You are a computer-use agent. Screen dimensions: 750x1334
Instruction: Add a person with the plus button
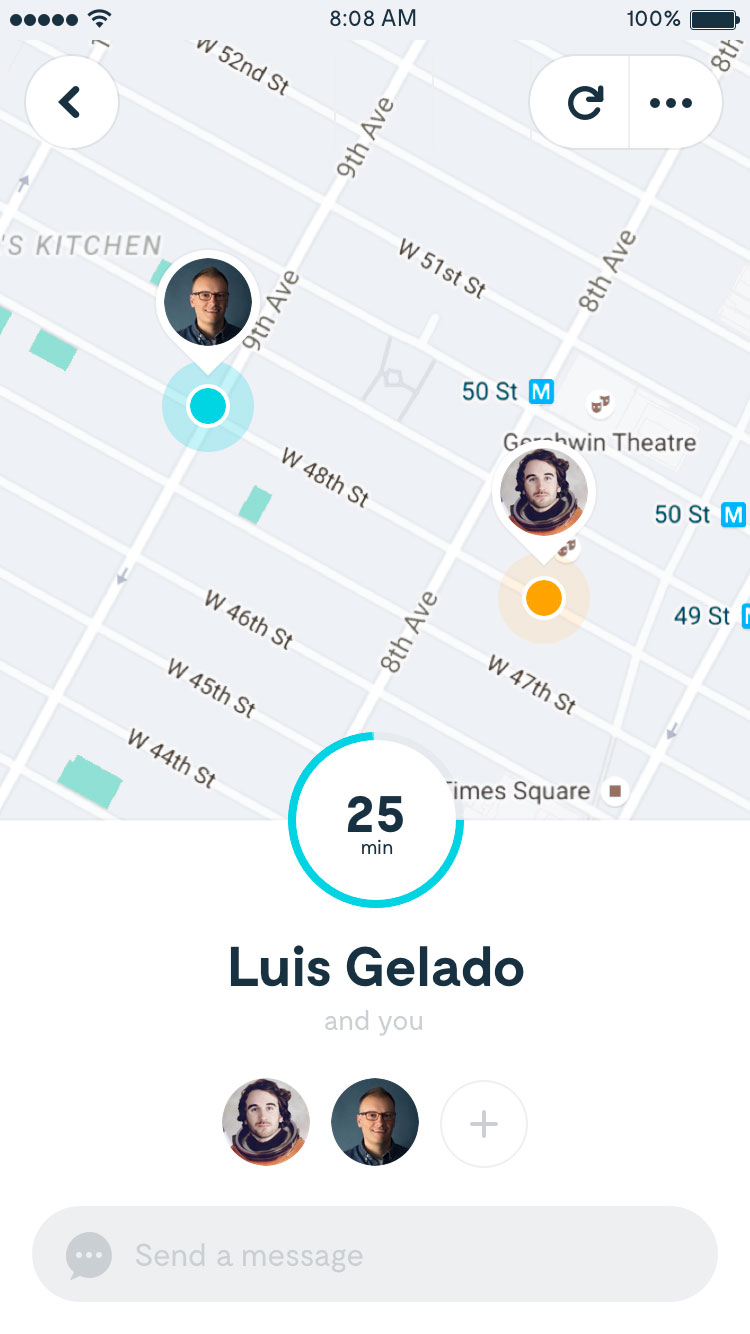pyautogui.click(x=484, y=1123)
